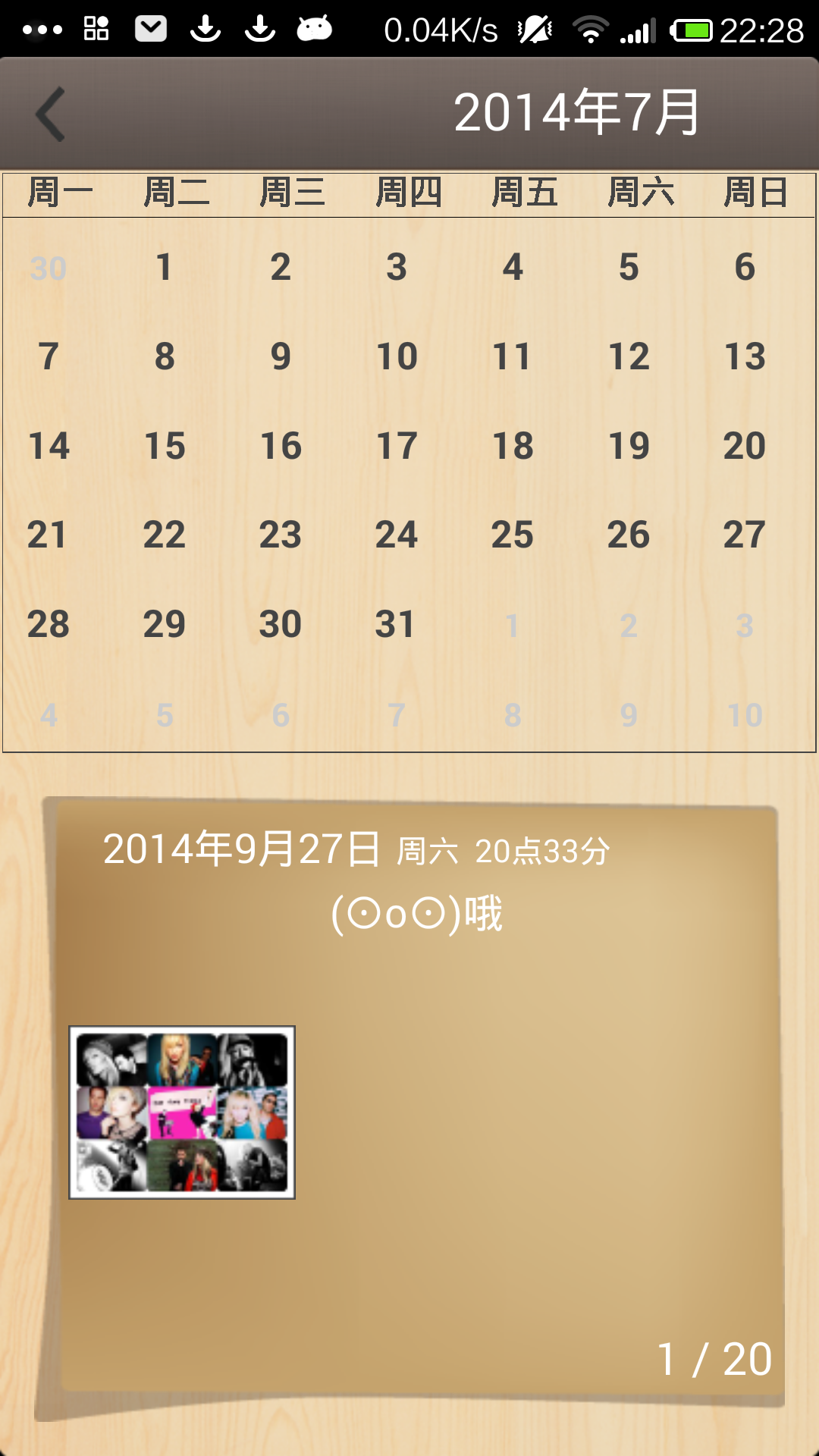
Task: Tap the greyed-out 30 from previous month
Action: point(49,268)
